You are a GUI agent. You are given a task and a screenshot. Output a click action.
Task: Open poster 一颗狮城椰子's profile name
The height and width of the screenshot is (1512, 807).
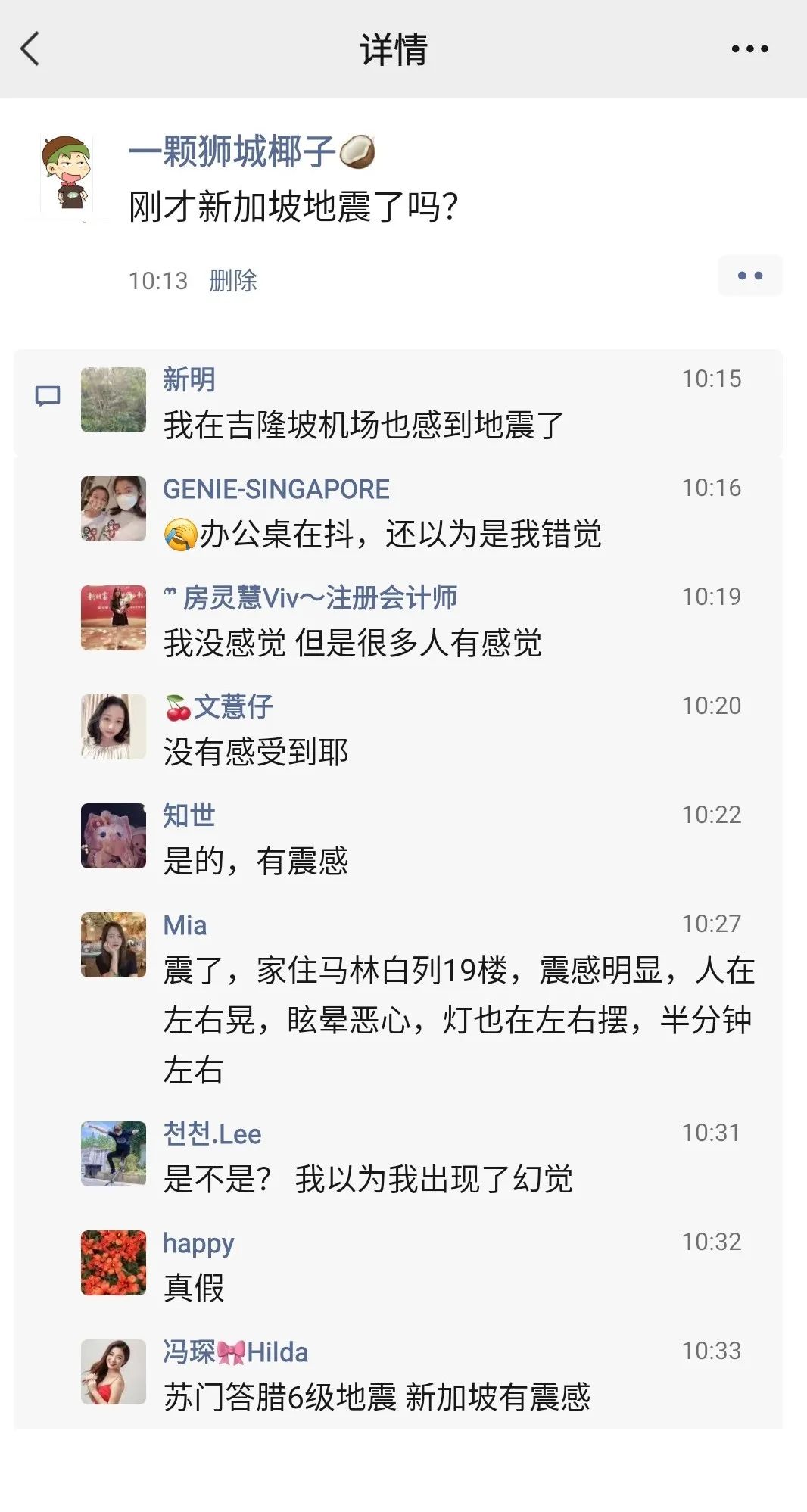tap(232, 151)
